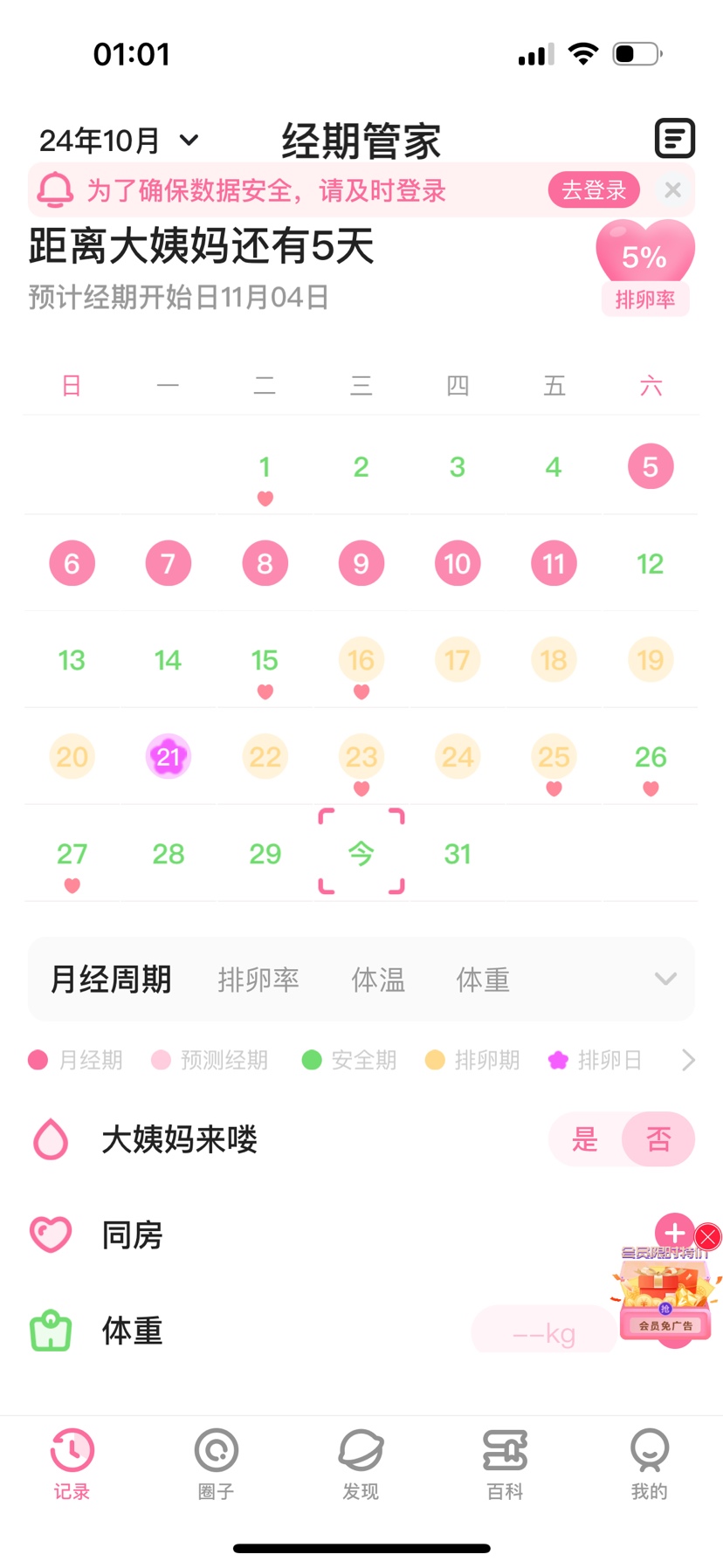
Task: Open the 24年10月 month dropdown
Action: (120, 141)
